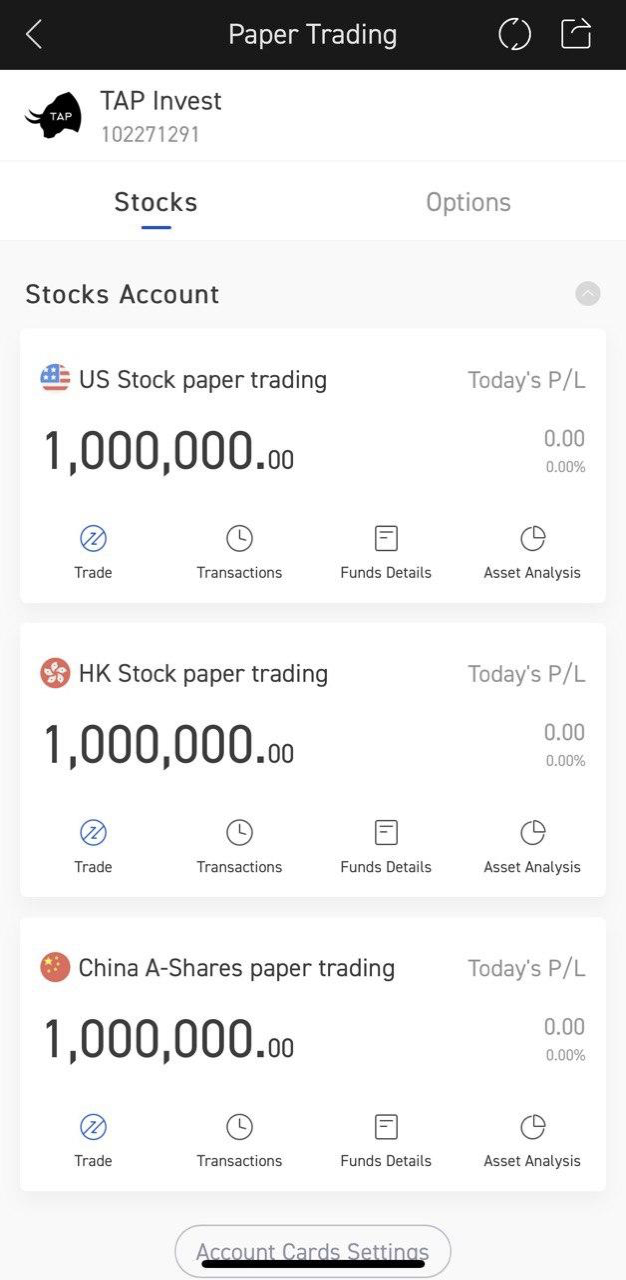Open Funds Details for US Stock account
This screenshot has height=1280, width=626.
pyautogui.click(x=386, y=551)
